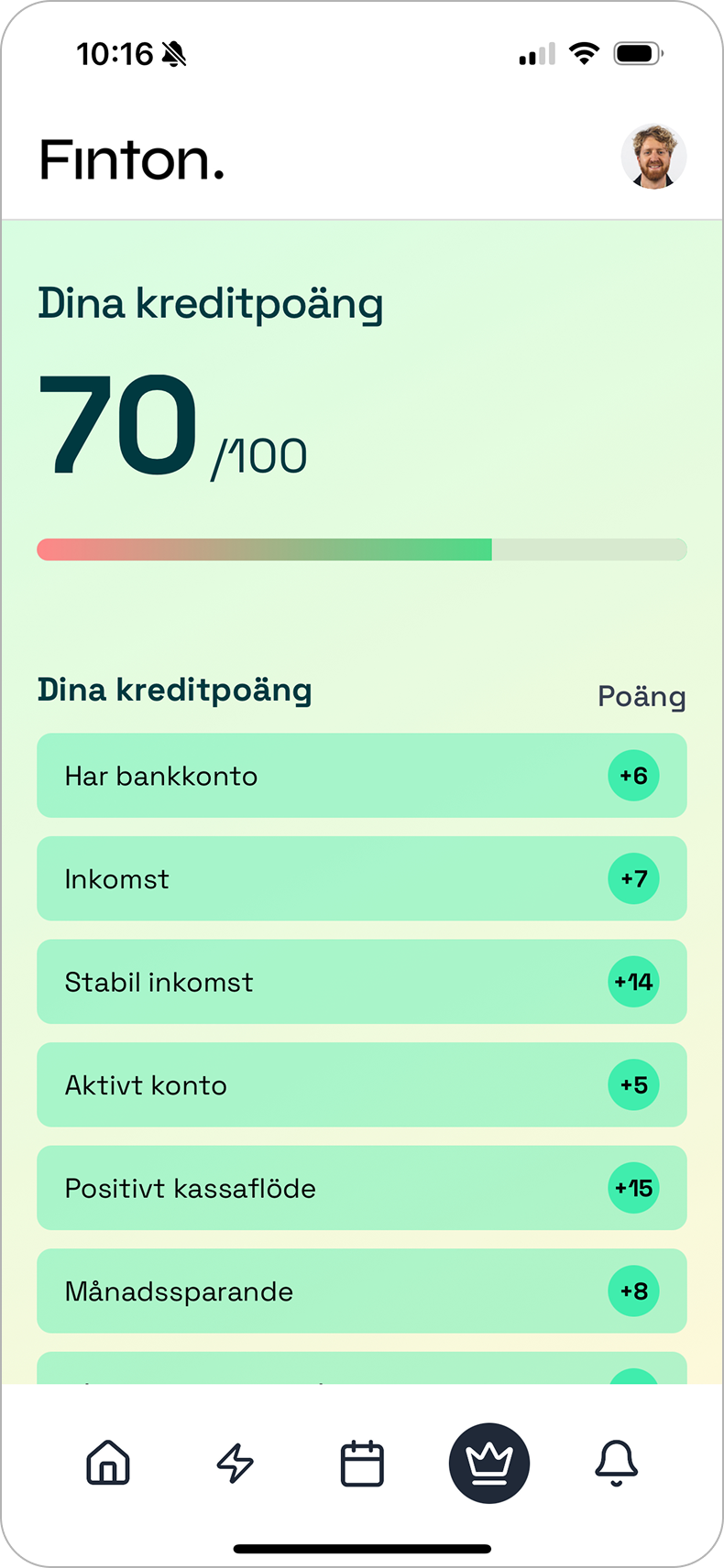Open the Home tab icon

pos(108,1463)
